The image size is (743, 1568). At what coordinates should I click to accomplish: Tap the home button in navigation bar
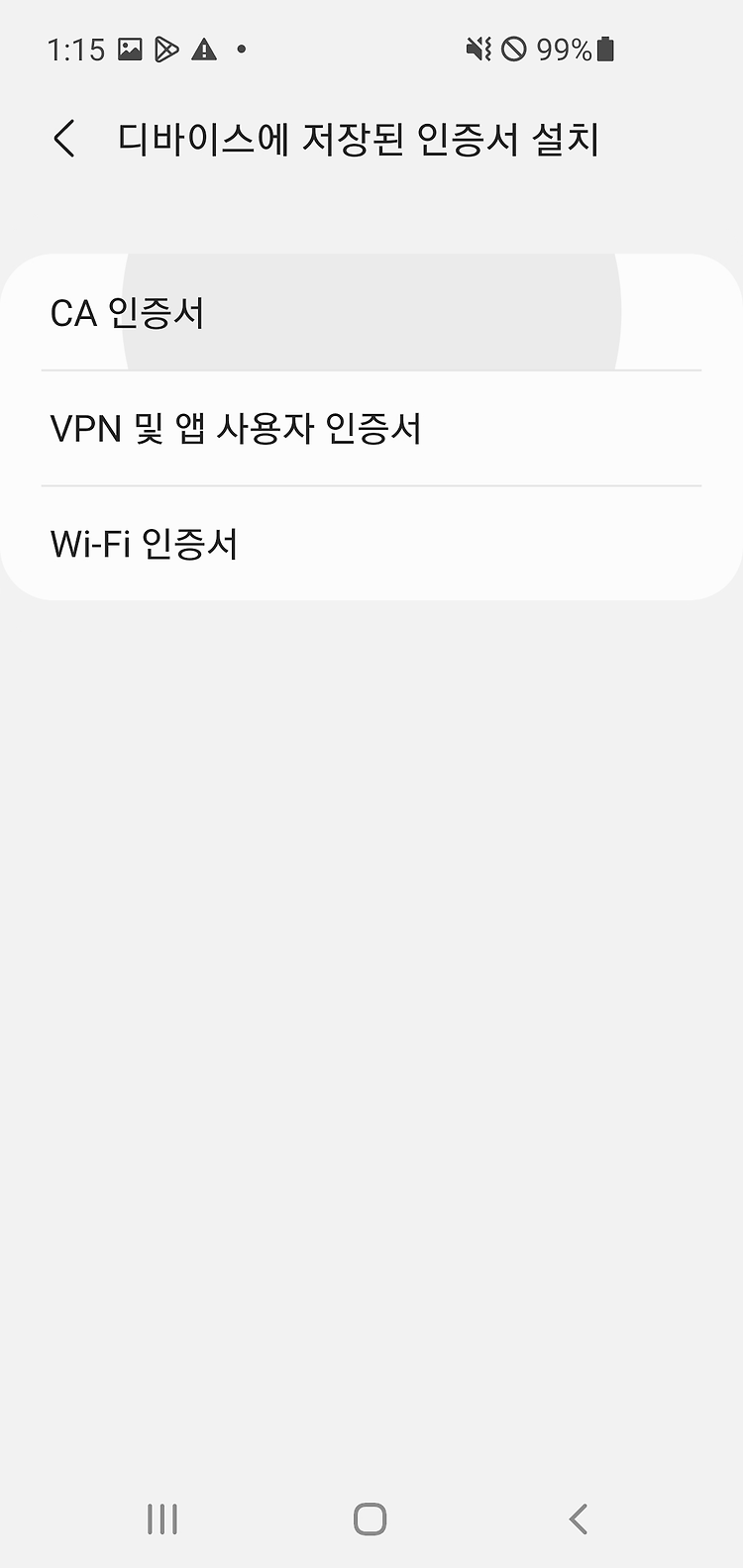coord(370,1518)
